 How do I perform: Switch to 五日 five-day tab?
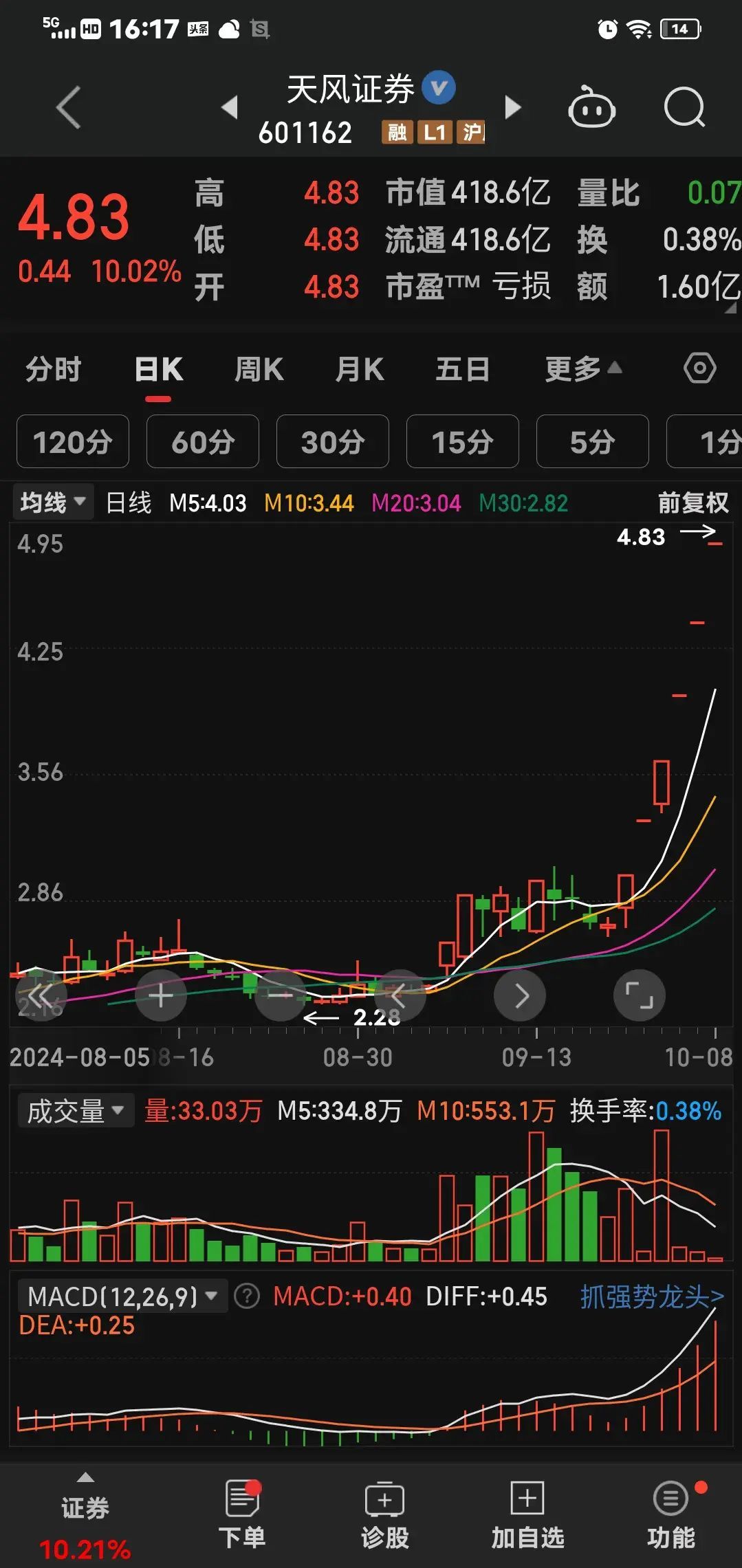tap(462, 369)
